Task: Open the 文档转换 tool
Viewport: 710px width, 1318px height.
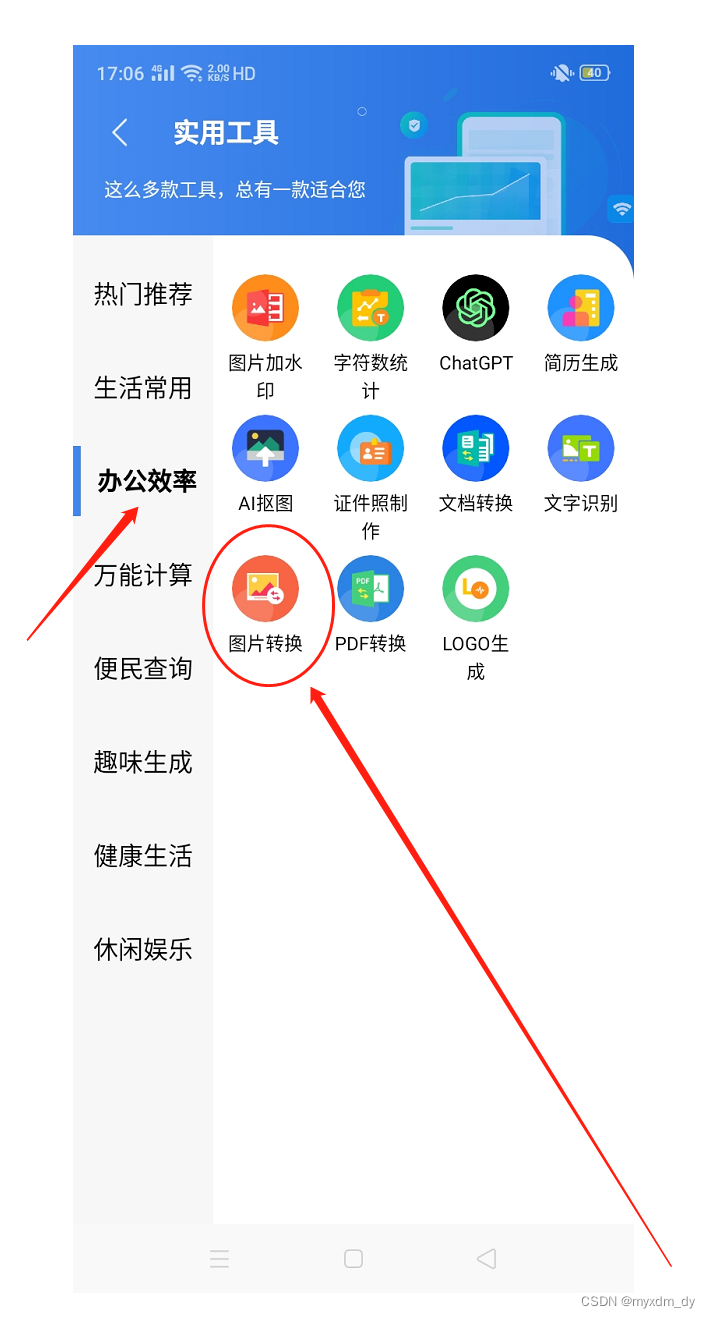Action: point(475,448)
